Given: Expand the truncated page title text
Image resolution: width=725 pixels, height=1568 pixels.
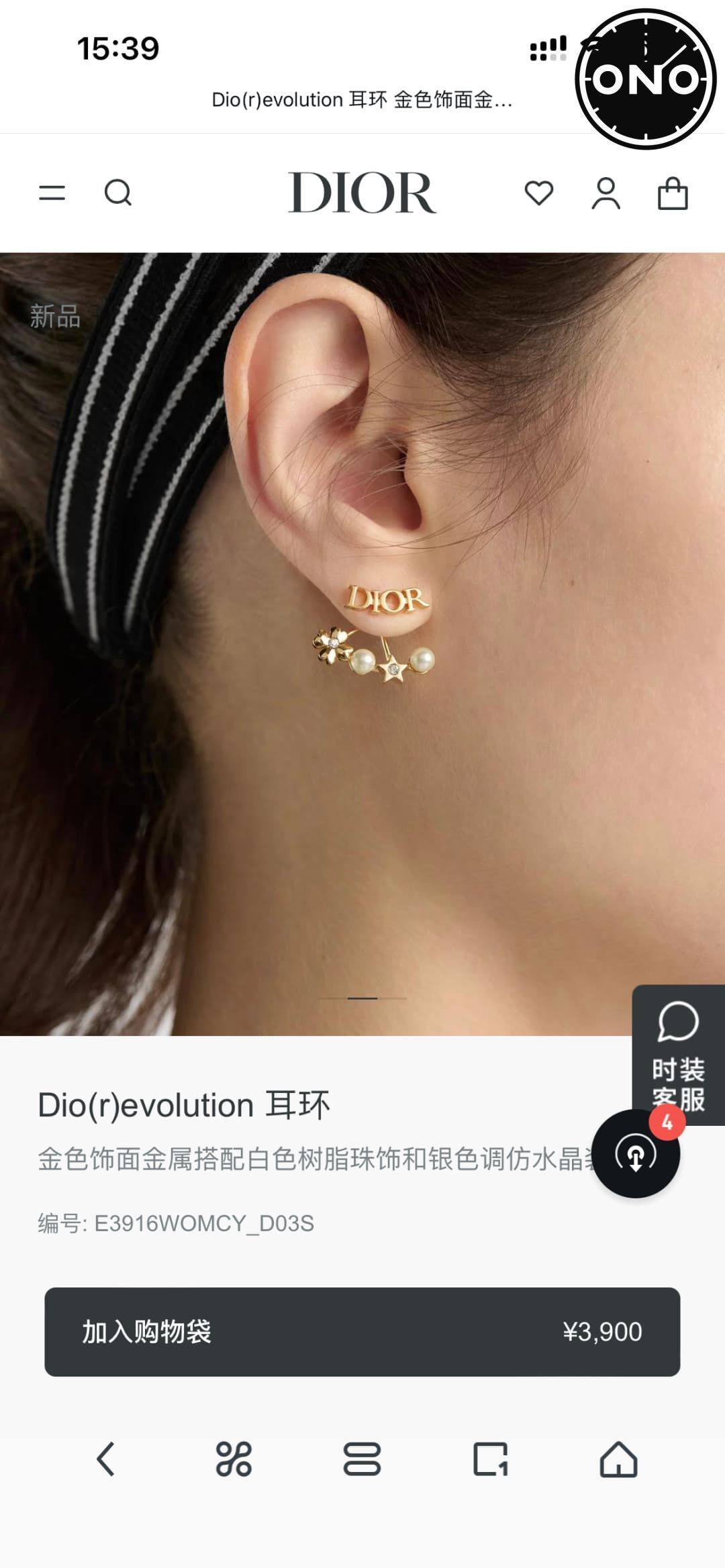Looking at the screenshot, I should [x=362, y=98].
